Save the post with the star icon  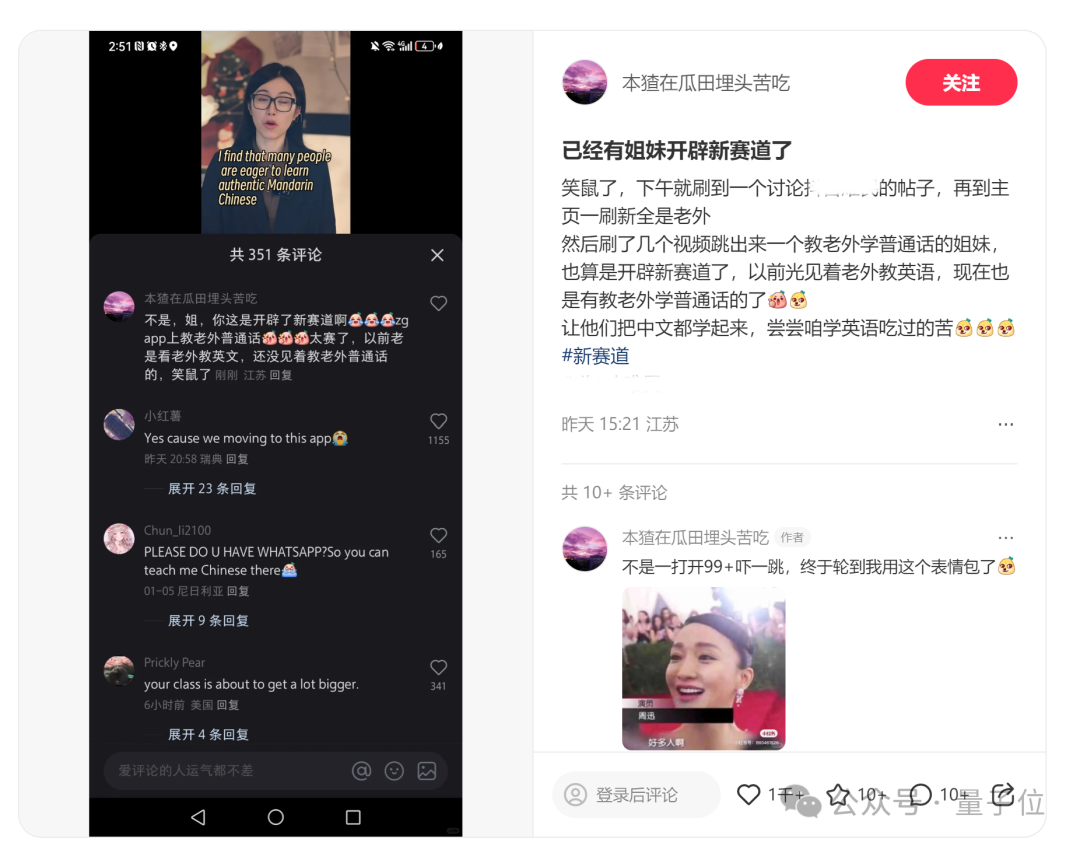point(838,795)
